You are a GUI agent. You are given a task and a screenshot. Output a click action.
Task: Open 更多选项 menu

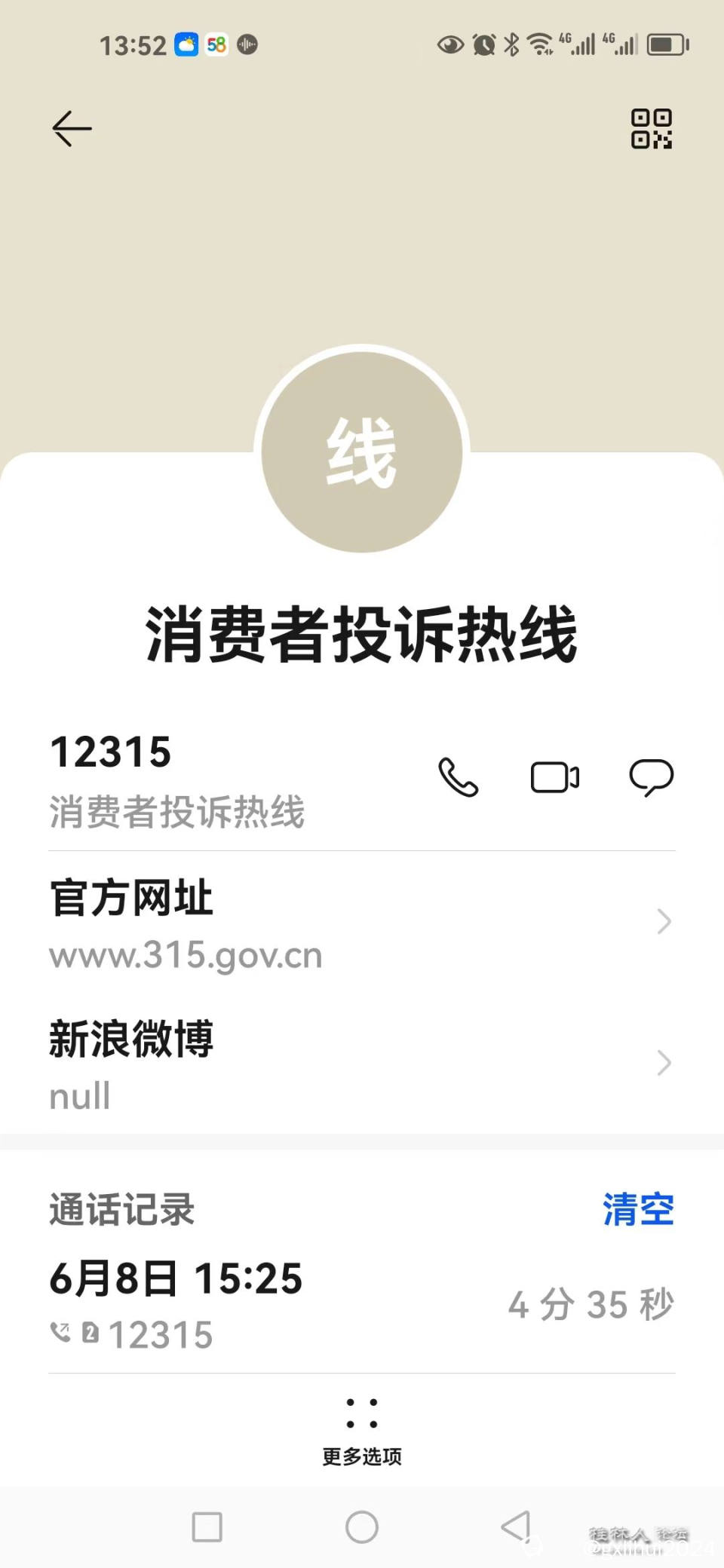(362, 1429)
